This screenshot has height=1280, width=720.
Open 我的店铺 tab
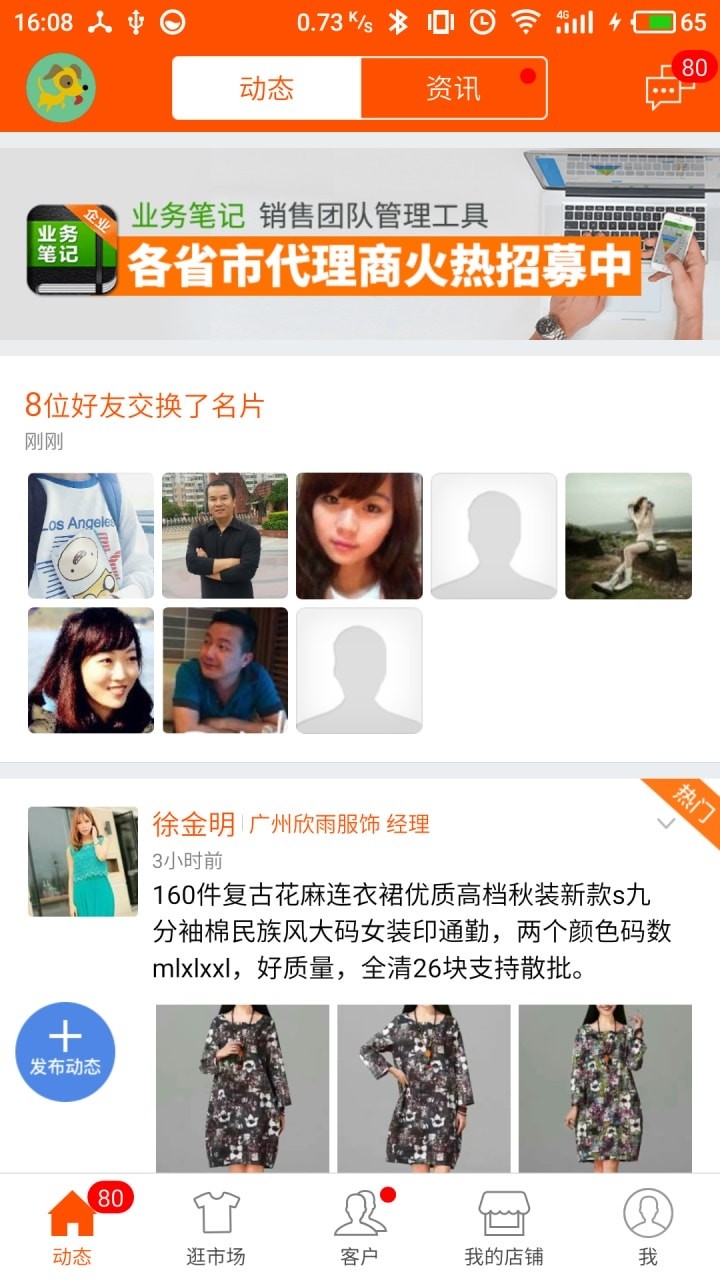(504, 1227)
